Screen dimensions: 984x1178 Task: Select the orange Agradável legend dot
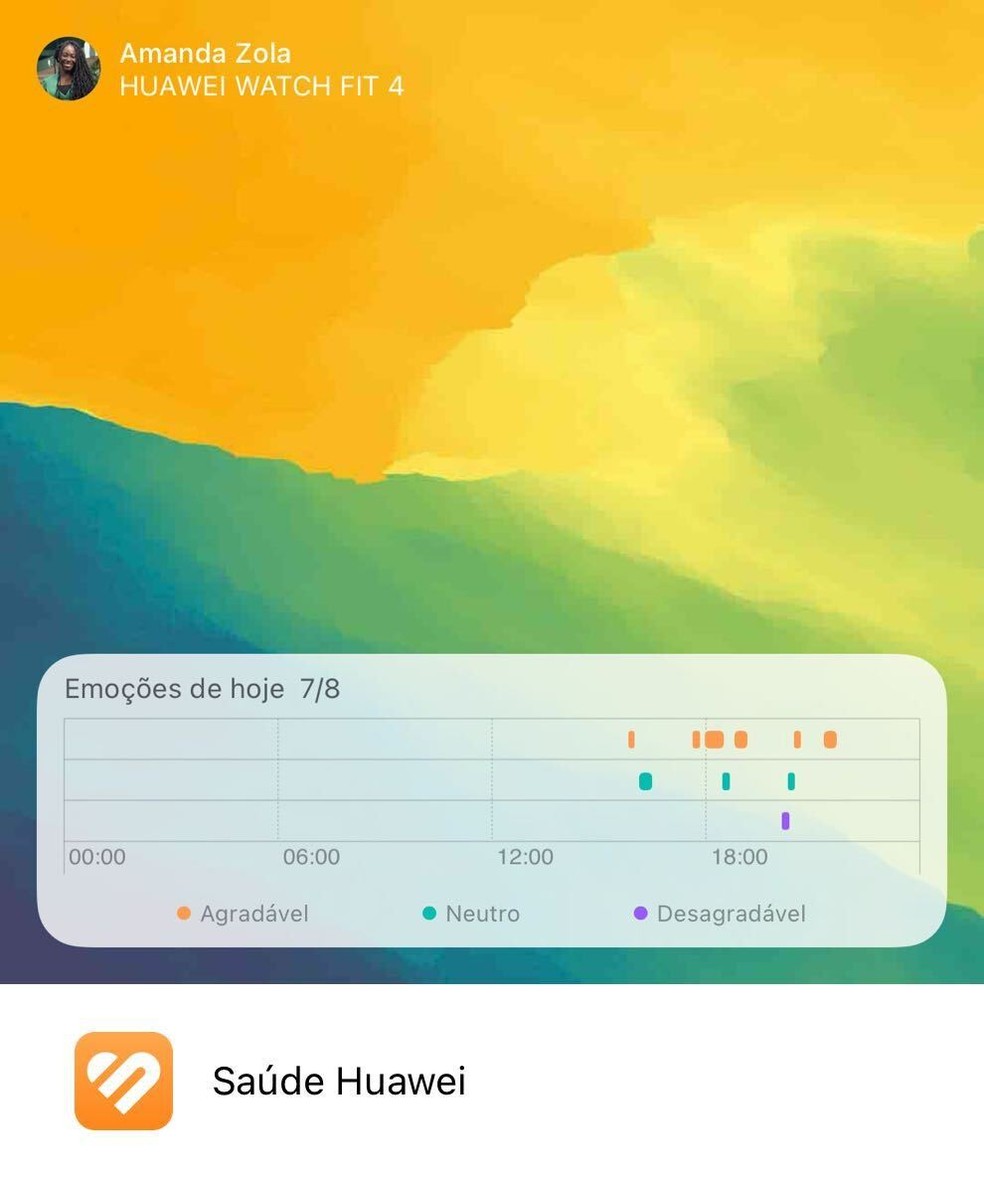click(184, 913)
